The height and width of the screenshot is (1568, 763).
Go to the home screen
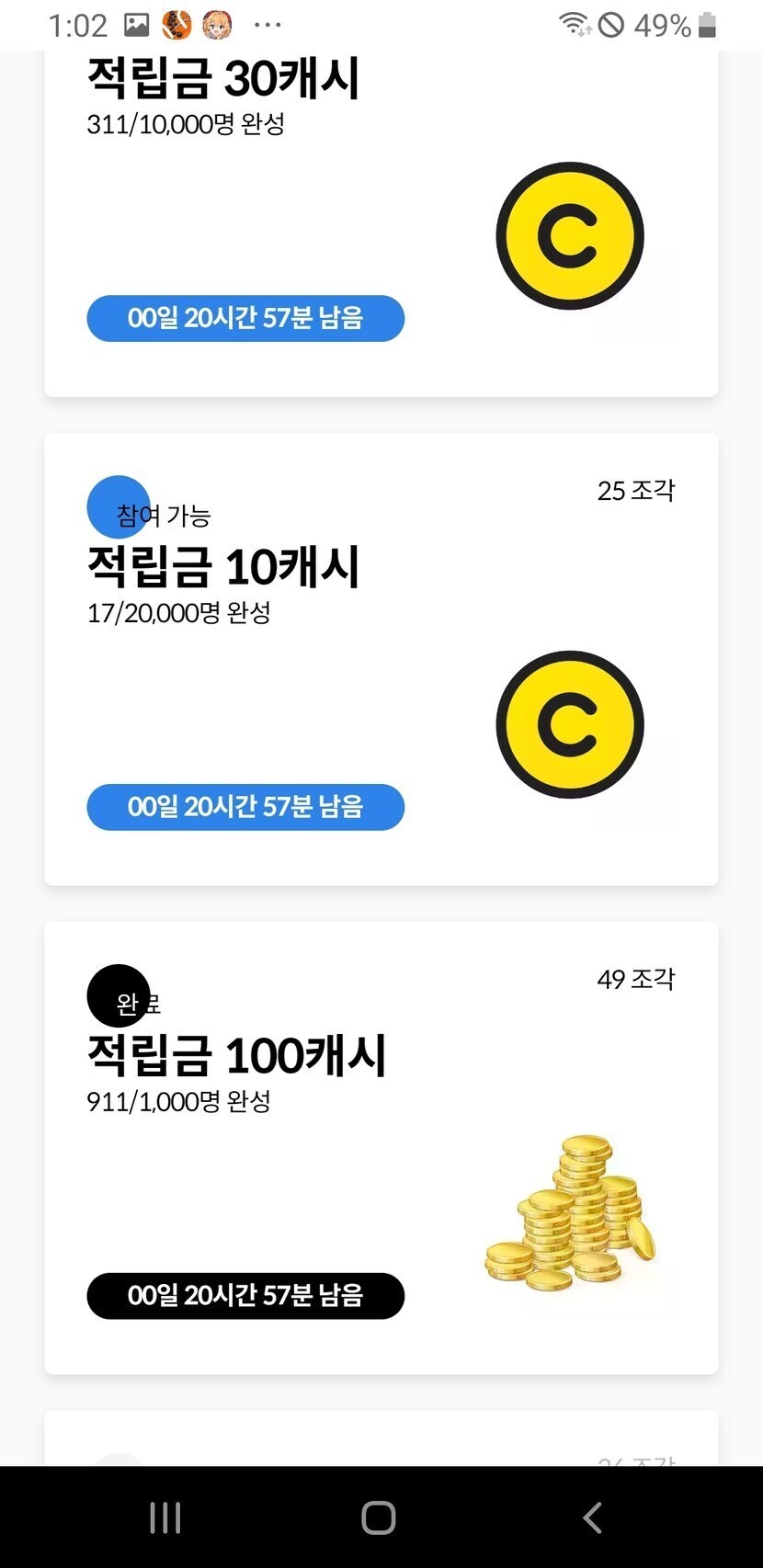pos(379,1517)
